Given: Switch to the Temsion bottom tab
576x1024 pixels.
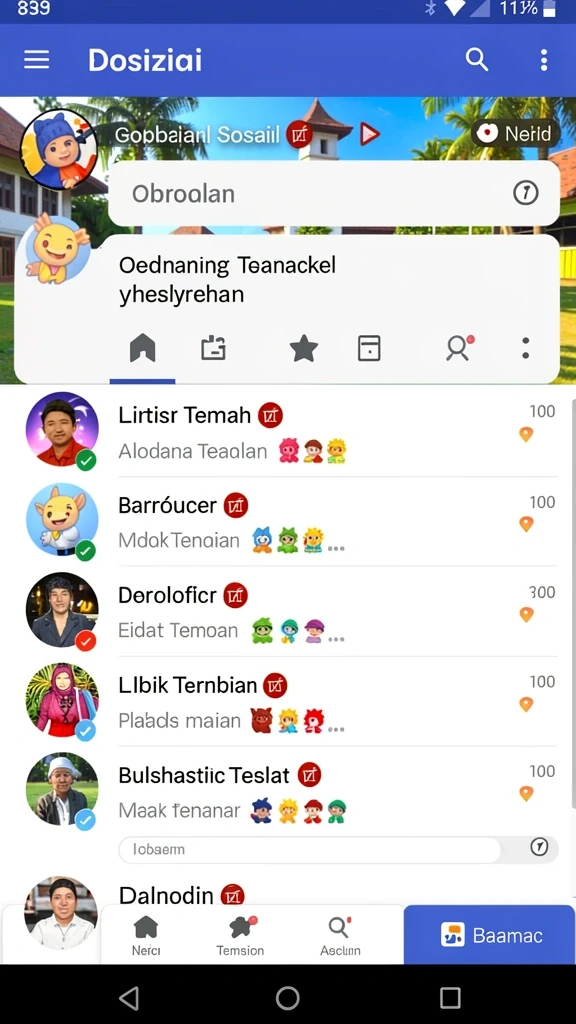Looking at the screenshot, I should 240,936.
